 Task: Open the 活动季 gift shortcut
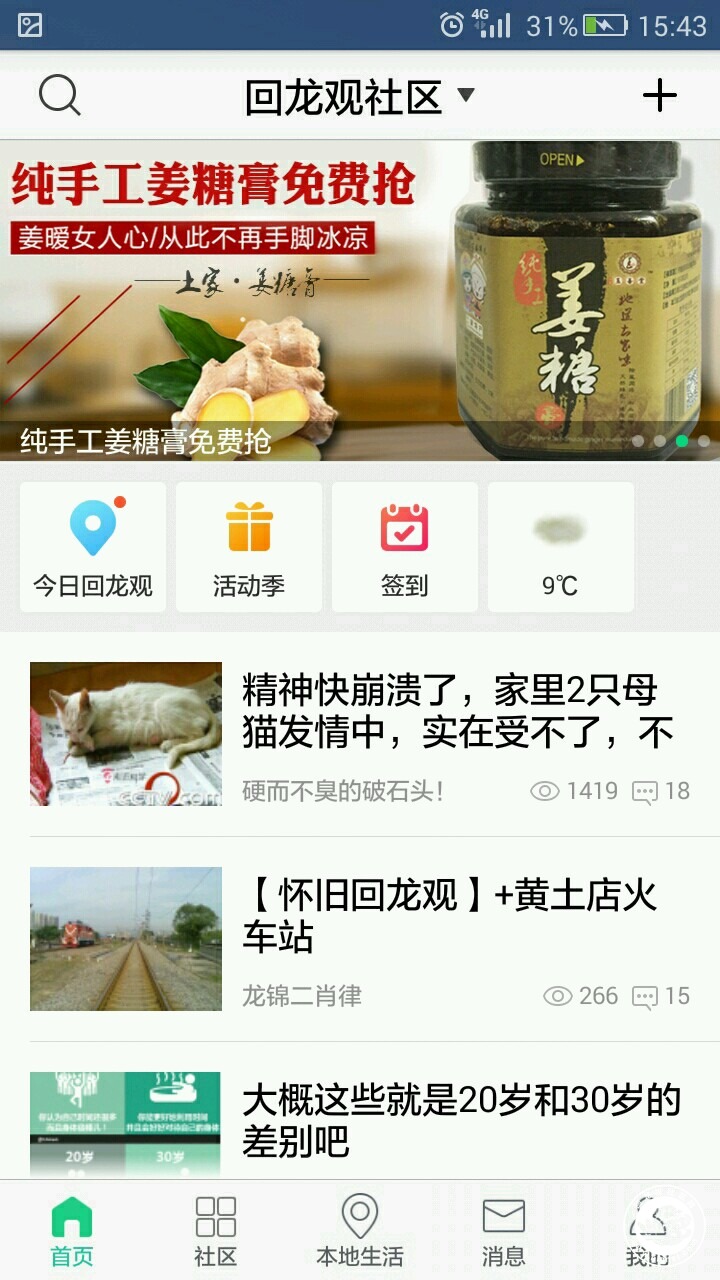[x=249, y=547]
